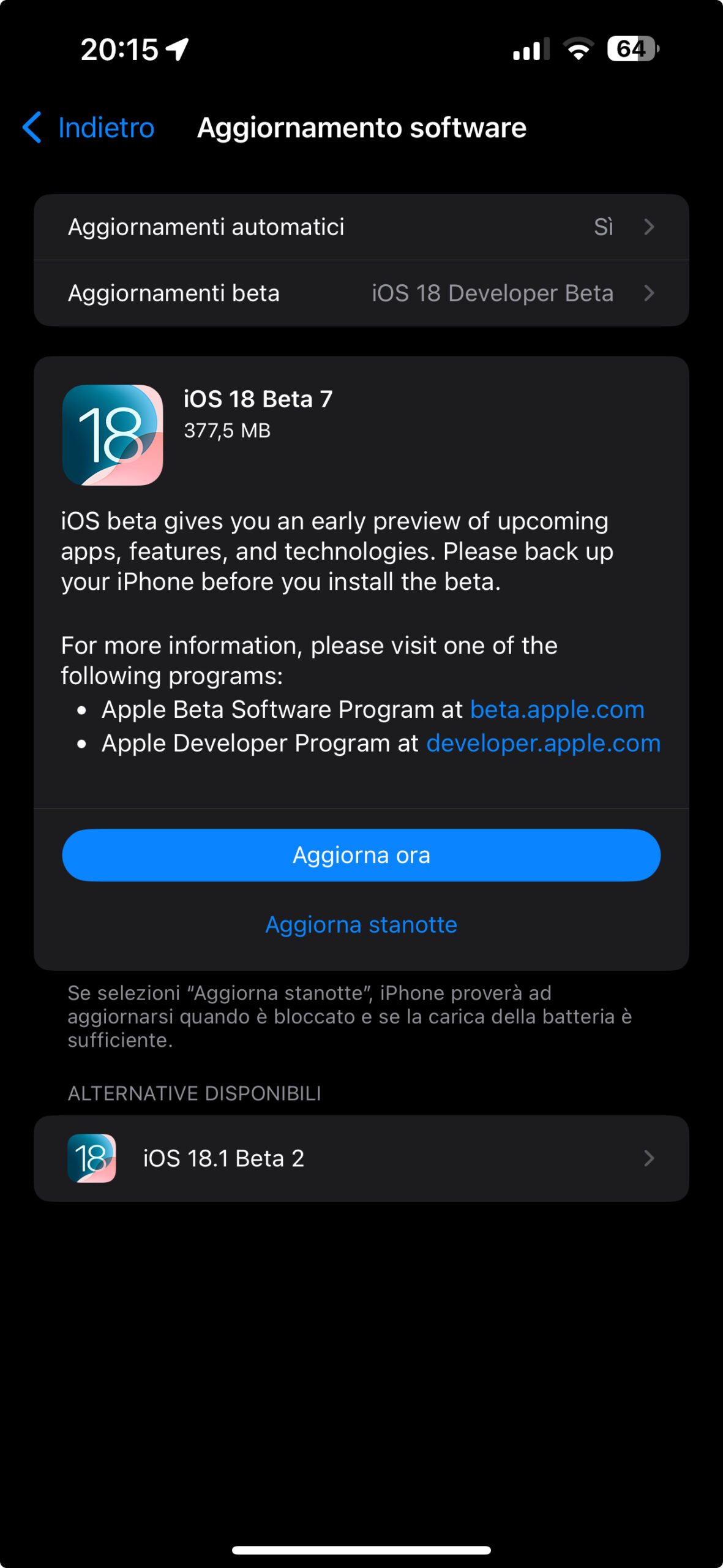This screenshot has width=723, height=1568.
Task: Open the Aggiornamenti beta row
Action: click(361, 293)
